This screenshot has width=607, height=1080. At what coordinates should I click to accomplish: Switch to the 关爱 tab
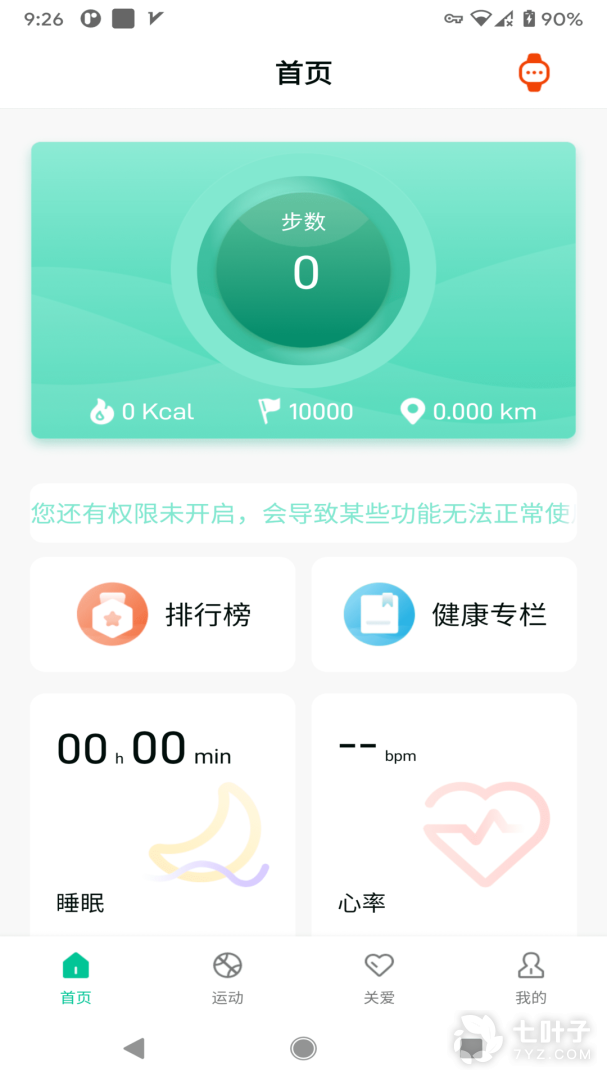pyautogui.click(x=379, y=978)
